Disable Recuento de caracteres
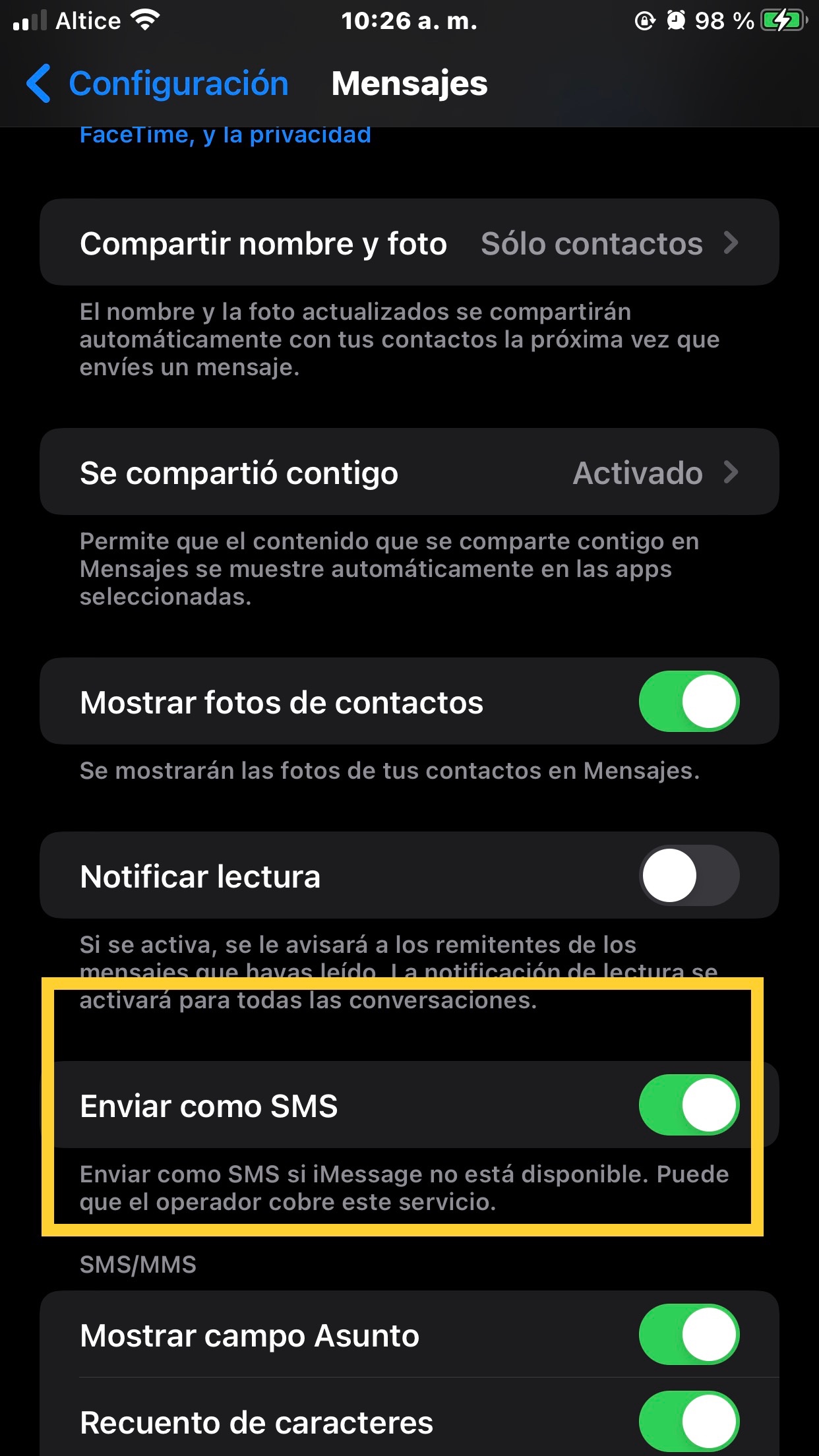Image resolution: width=819 pixels, height=1456 pixels. (688, 1422)
